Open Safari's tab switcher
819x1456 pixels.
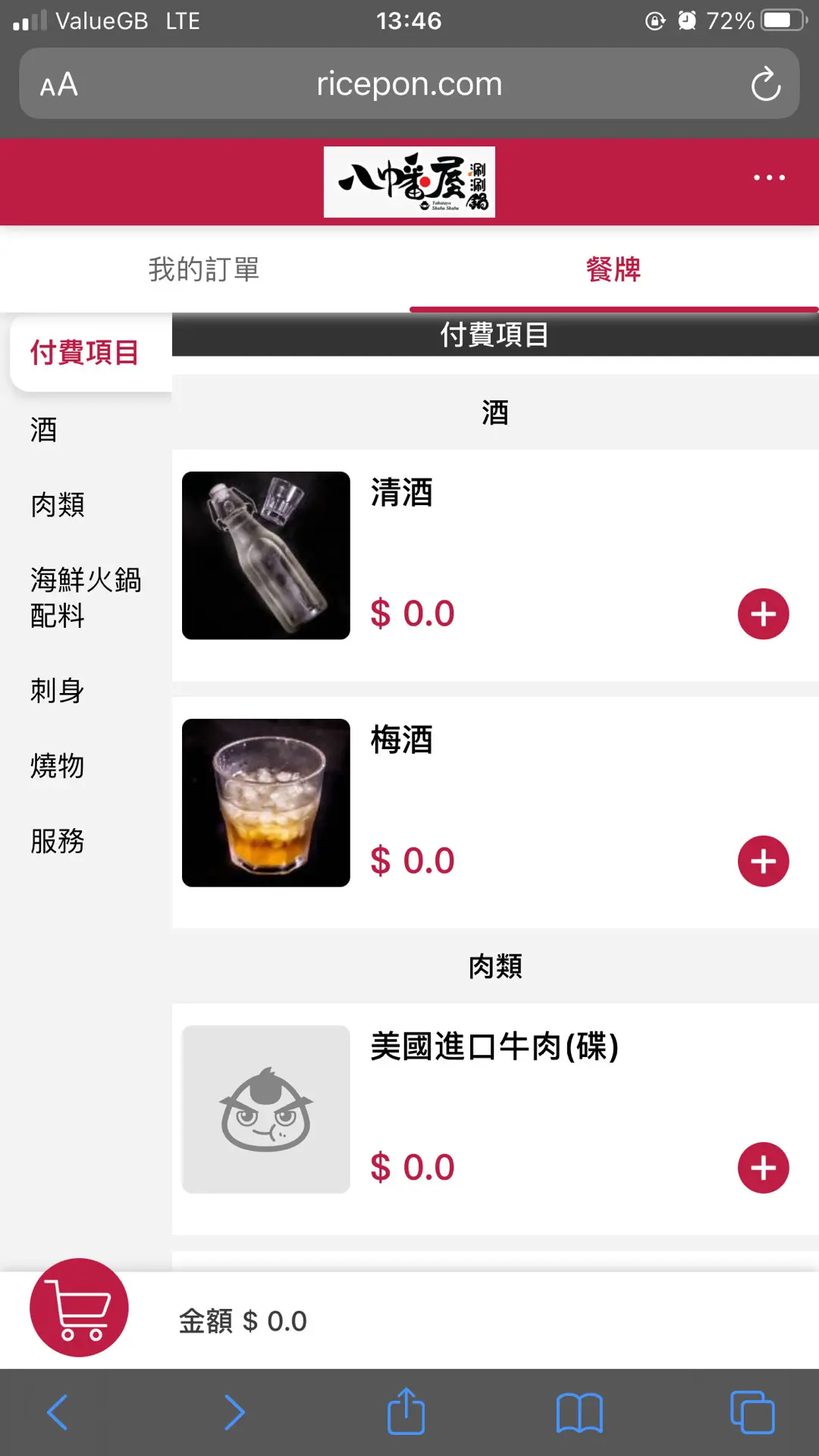click(752, 1412)
